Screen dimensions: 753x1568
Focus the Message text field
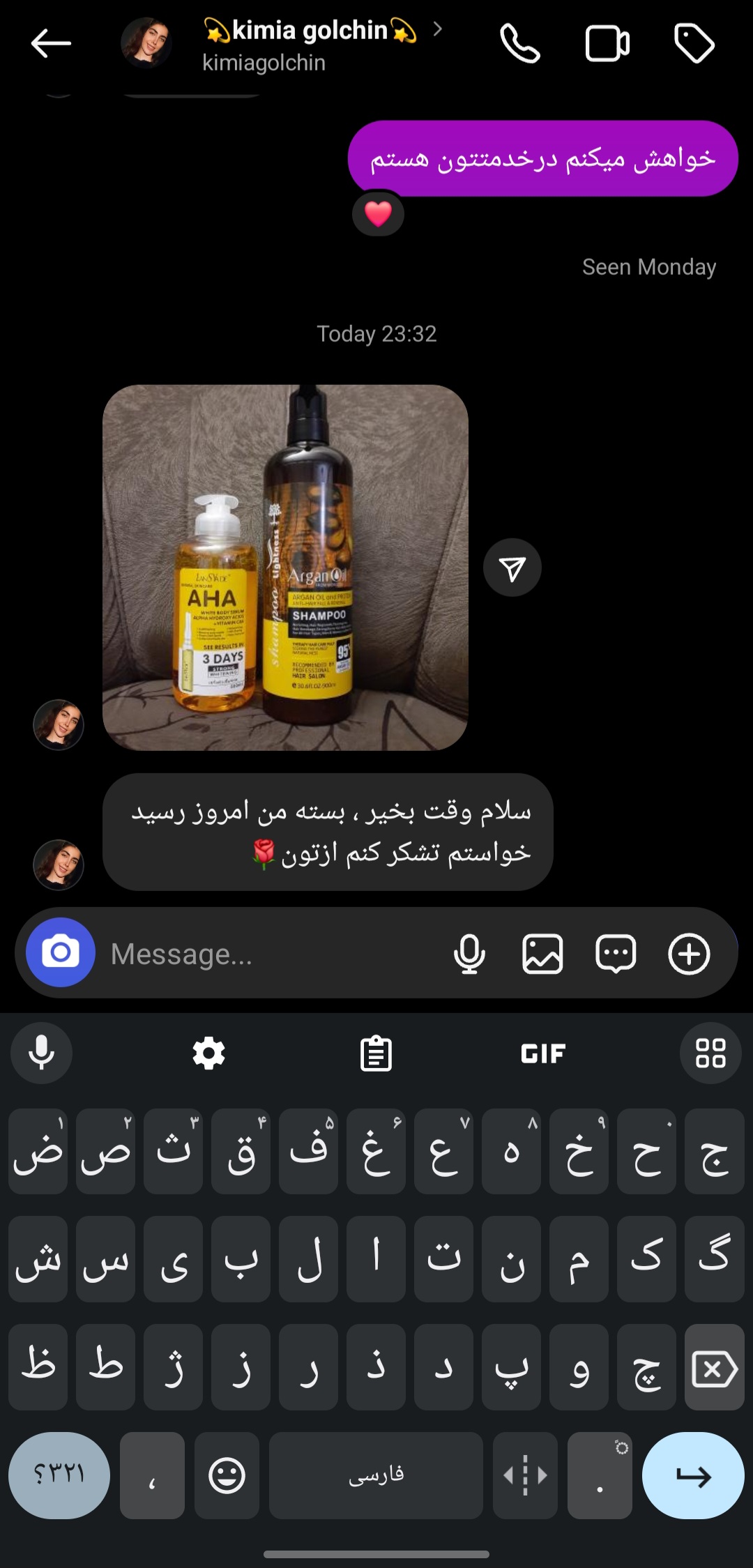tap(272, 954)
